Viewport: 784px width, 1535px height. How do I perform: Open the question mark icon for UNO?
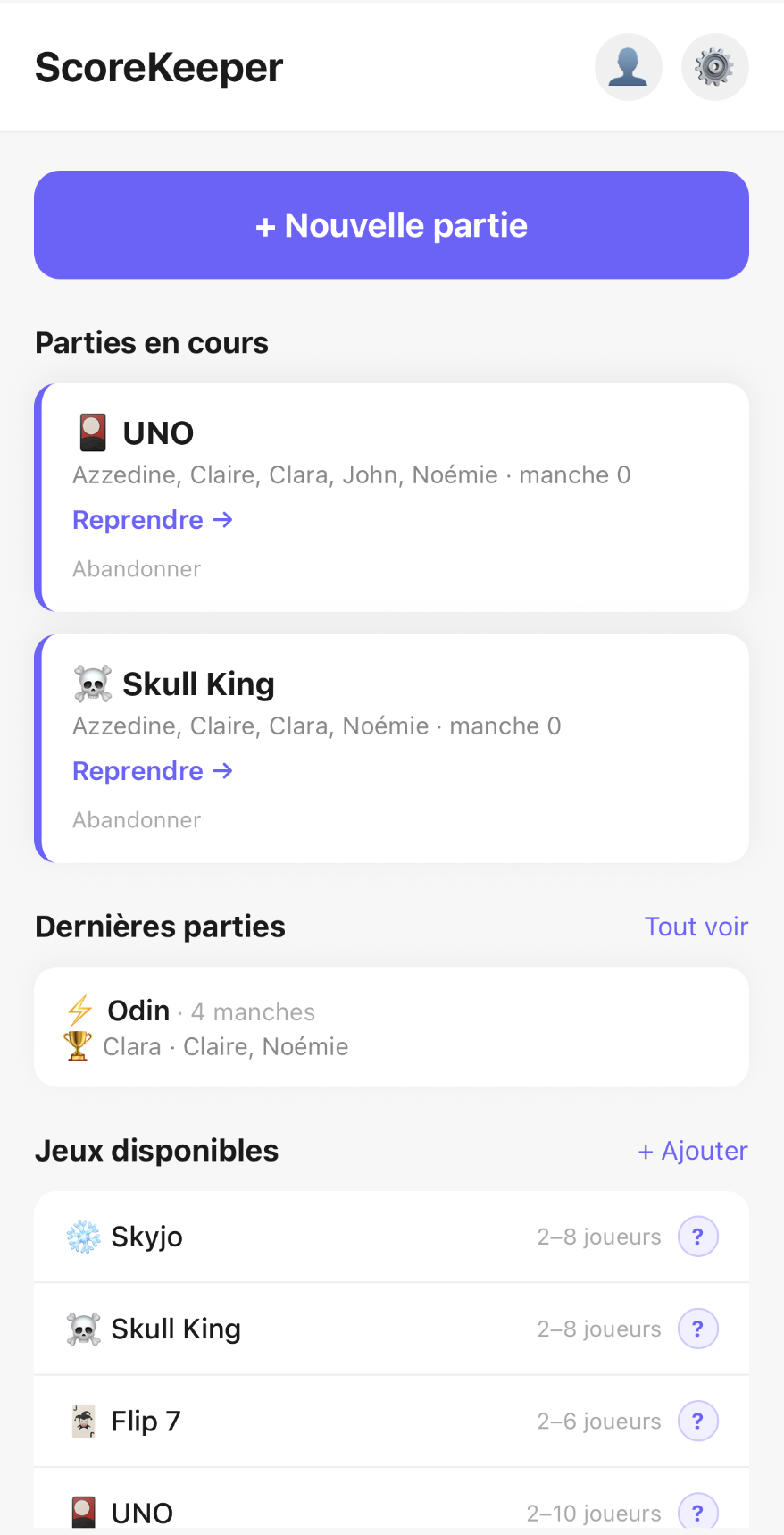tap(697, 1513)
